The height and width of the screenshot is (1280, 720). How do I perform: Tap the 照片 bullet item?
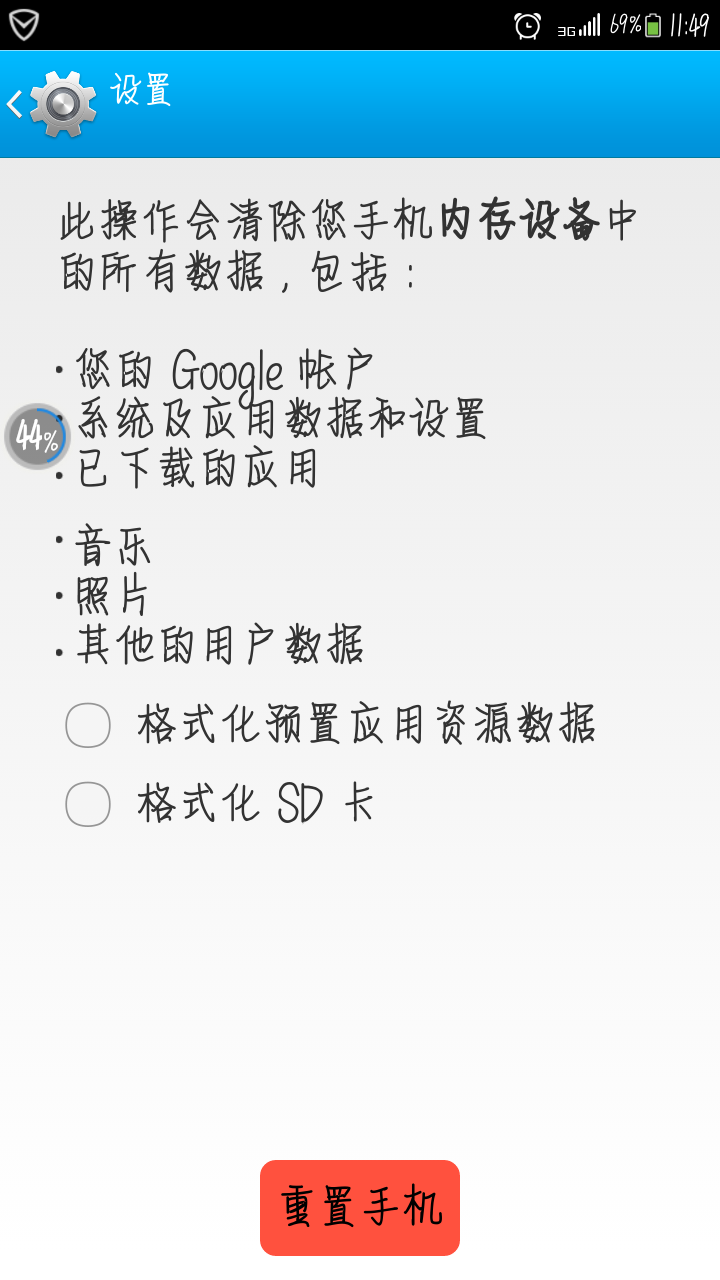[x=110, y=596]
